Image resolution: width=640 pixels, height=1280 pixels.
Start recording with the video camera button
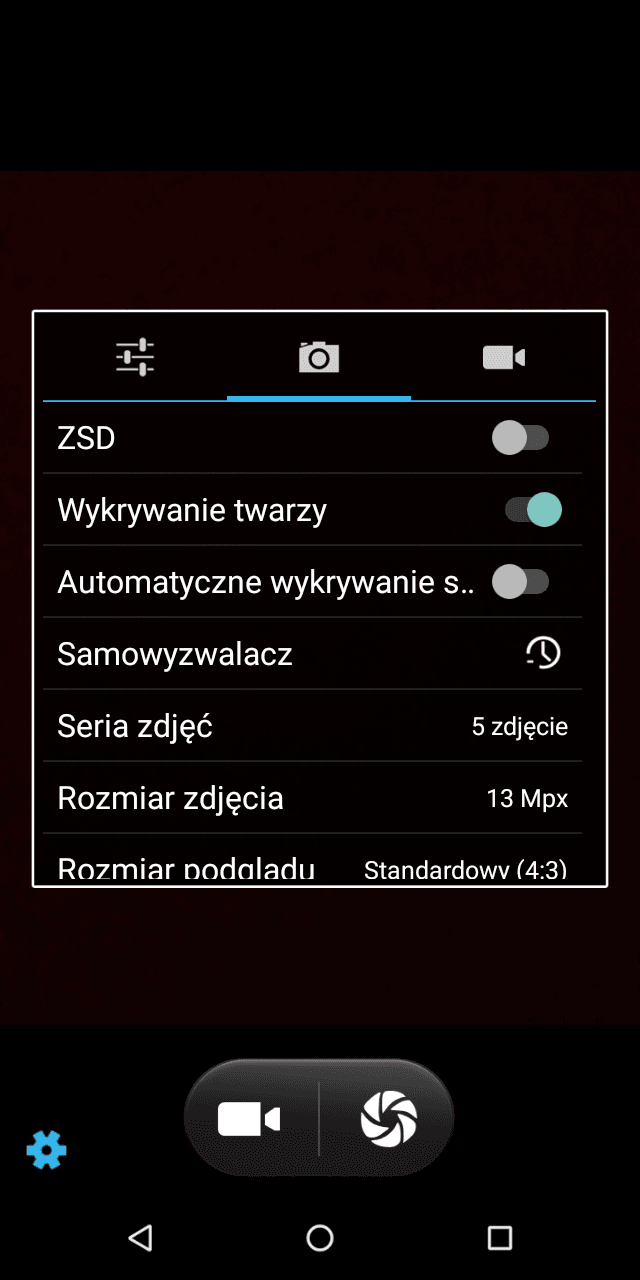click(249, 1119)
